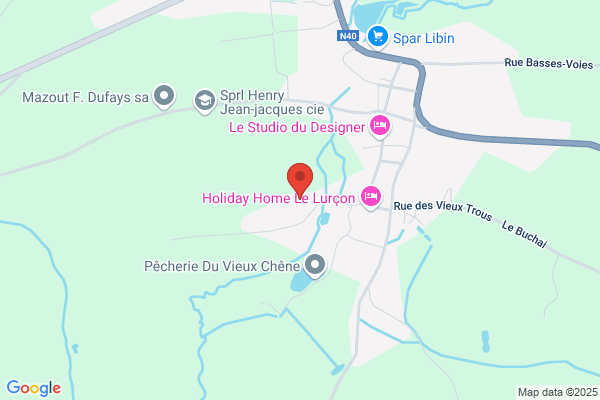Tap the red dropped location pin
Viewport: 600px width, 400px height.
pos(300,180)
